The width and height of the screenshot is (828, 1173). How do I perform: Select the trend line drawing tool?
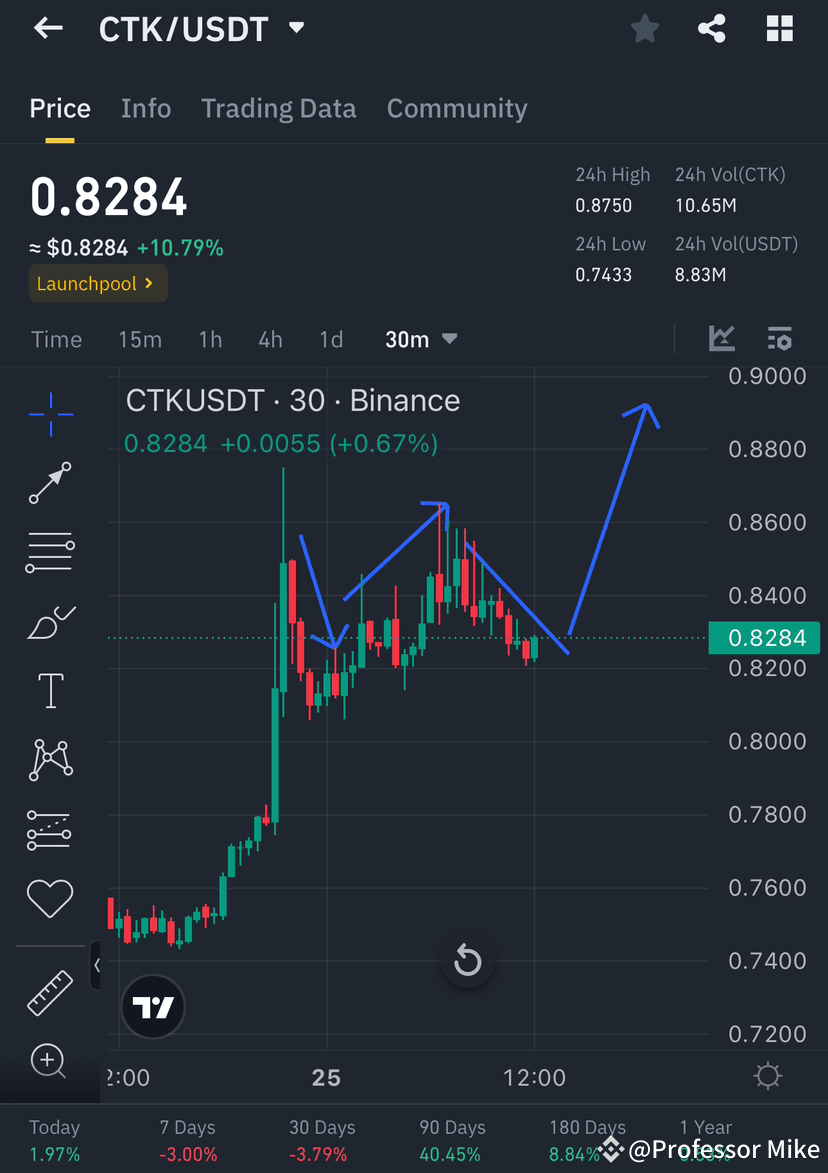(50, 483)
